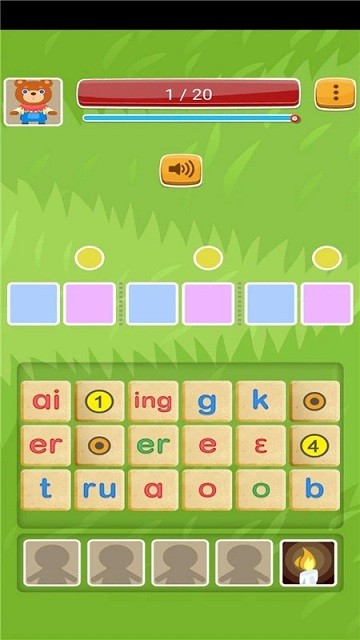Tap the blue "t" tile
The image size is (360, 640).
(46, 490)
